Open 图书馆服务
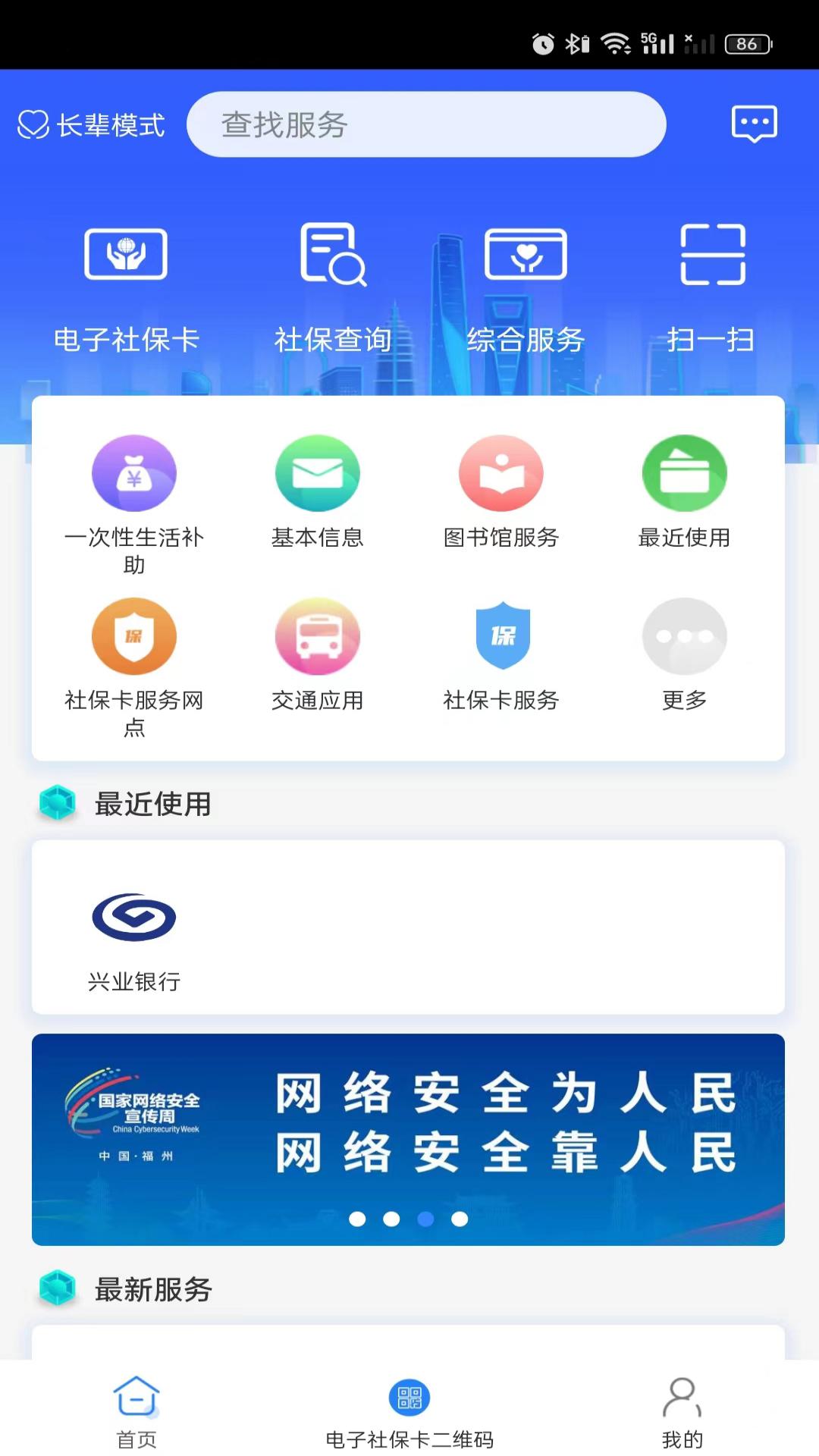This screenshot has height=1456, width=819. 501,491
